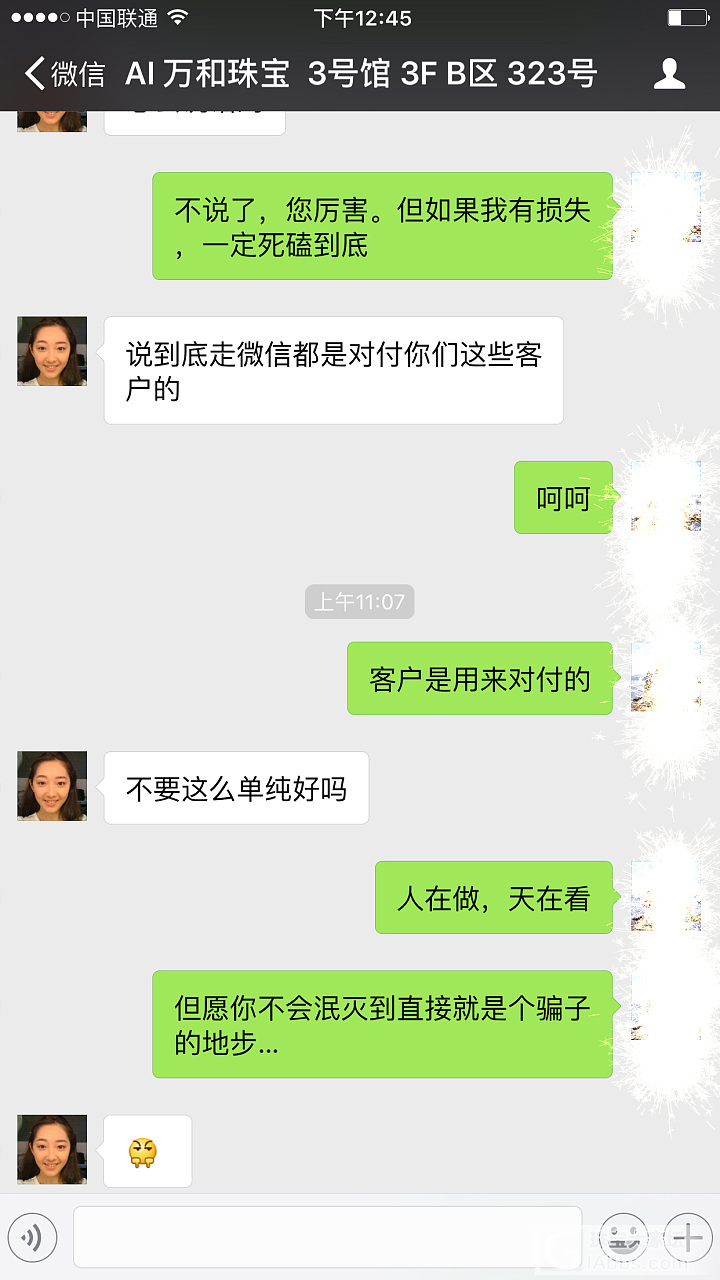View avatar beside 说到底走微信 message
The width and height of the screenshot is (720, 1280).
coord(52,351)
